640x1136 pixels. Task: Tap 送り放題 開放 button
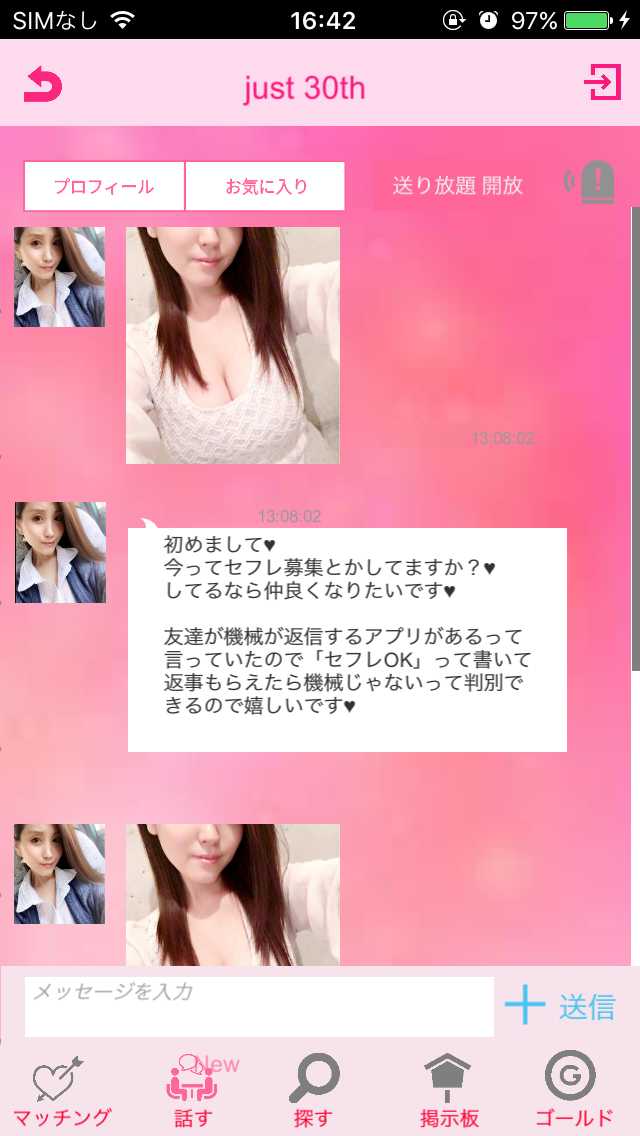pyautogui.click(x=458, y=185)
